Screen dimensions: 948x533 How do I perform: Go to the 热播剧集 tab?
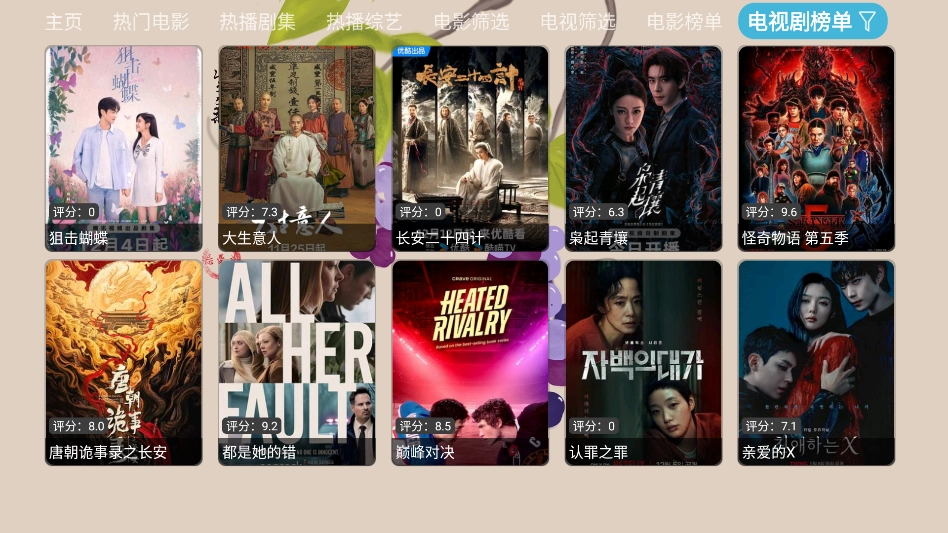pos(258,22)
